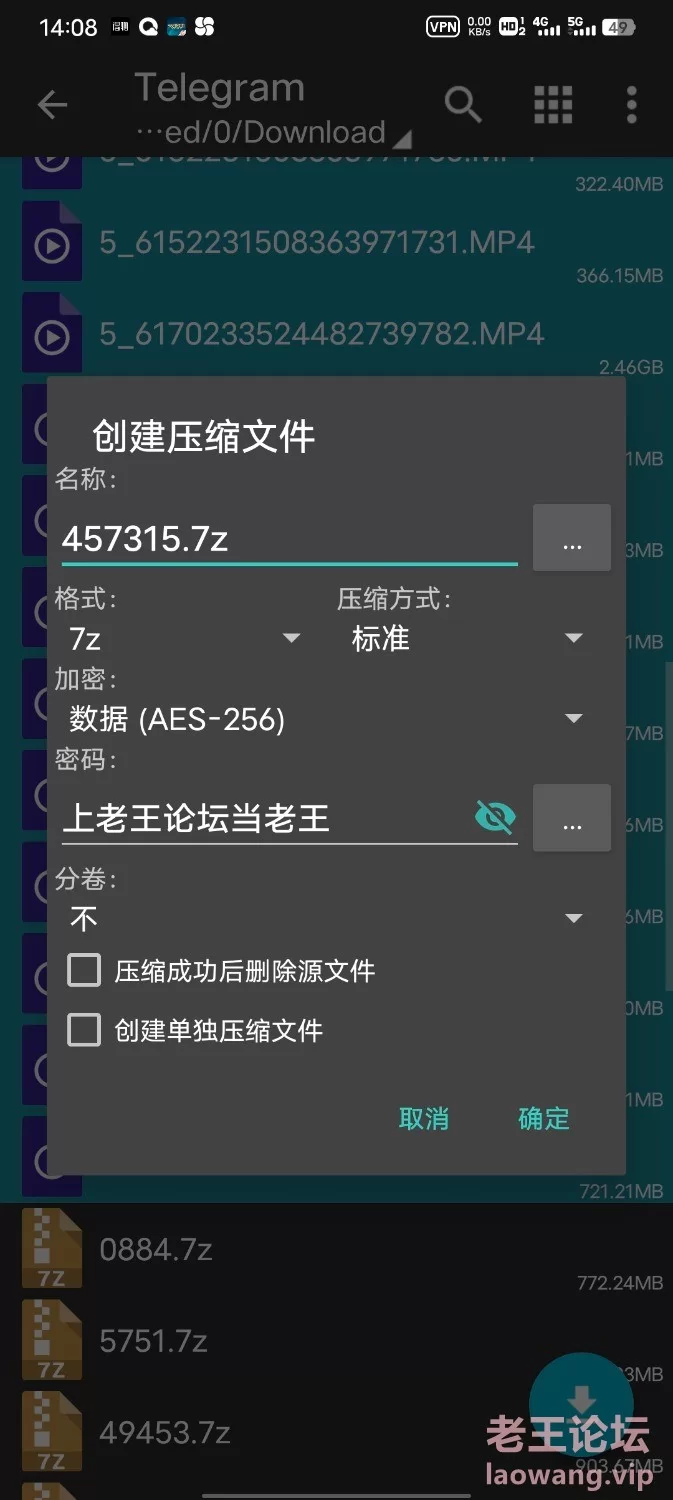Open the 数据 (AES-256) encryption dropdown
The width and height of the screenshot is (673, 1500).
325,719
